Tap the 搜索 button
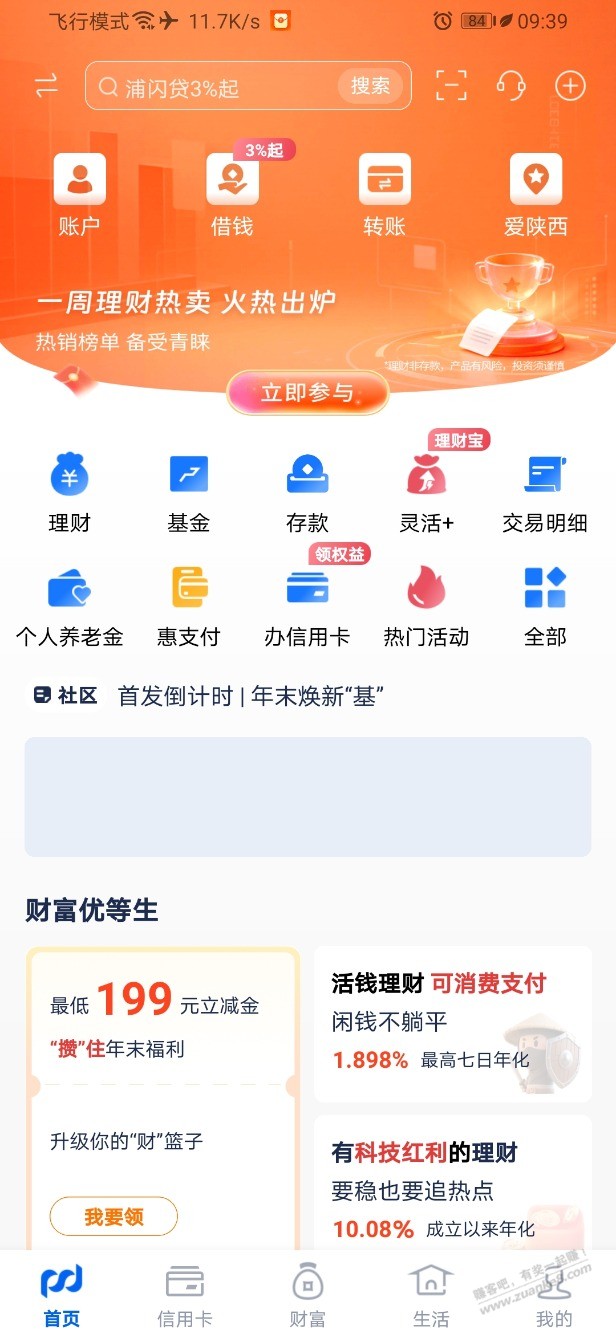616x1334 pixels. tap(370, 86)
